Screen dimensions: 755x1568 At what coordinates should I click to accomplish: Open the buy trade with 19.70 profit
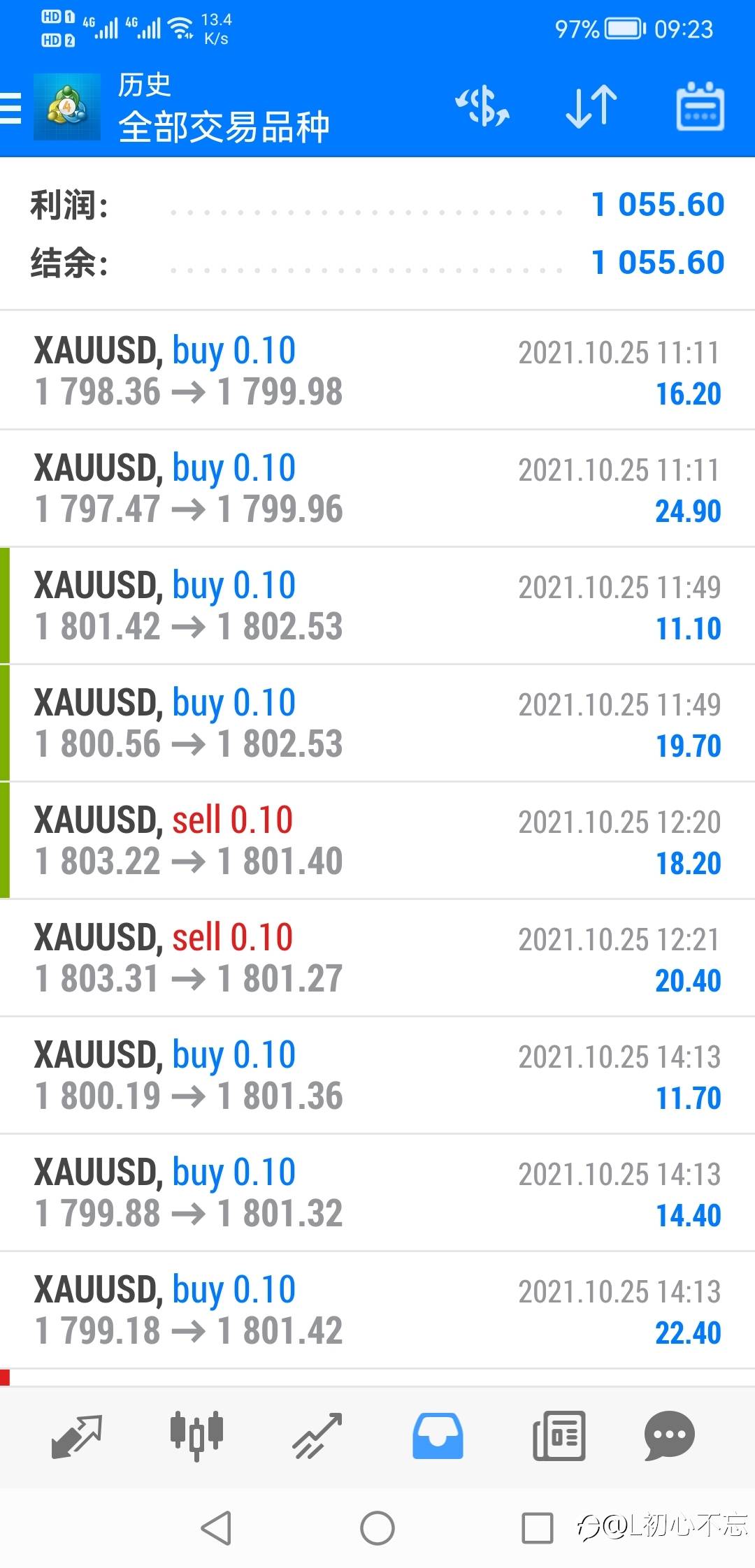pyautogui.click(x=377, y=723)
